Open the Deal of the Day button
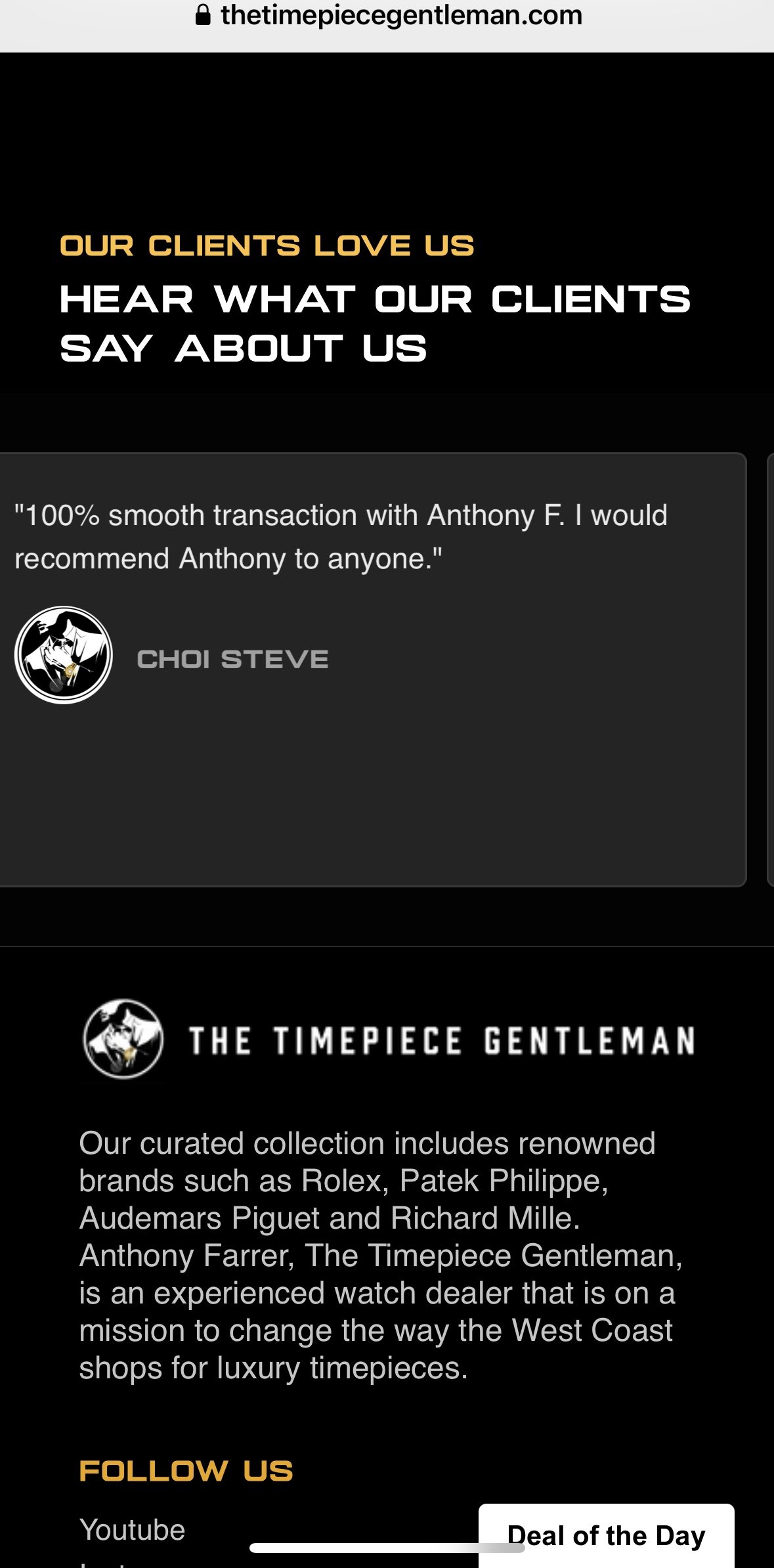 point(606,1536)
